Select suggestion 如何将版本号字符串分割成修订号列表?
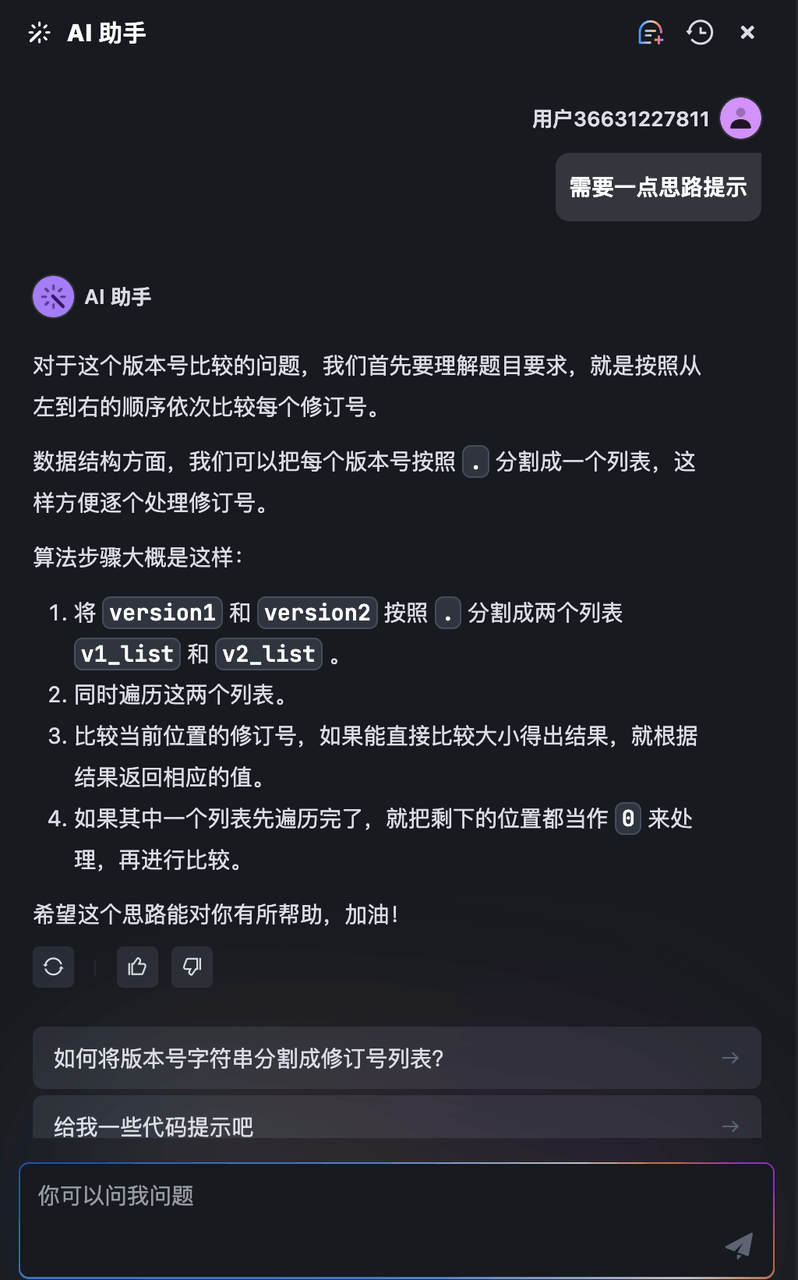The image size is (798, 1280). [397, 1058]
